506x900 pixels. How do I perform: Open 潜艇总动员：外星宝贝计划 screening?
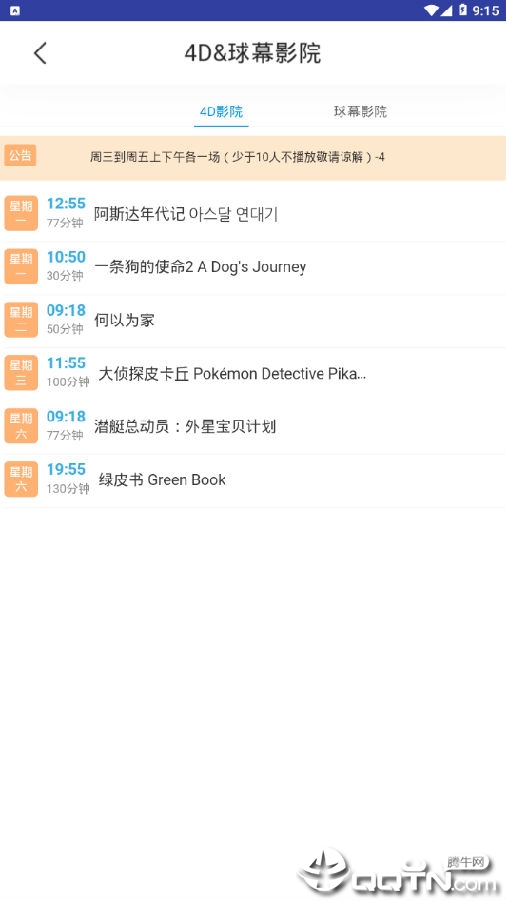tap(253, 426)
